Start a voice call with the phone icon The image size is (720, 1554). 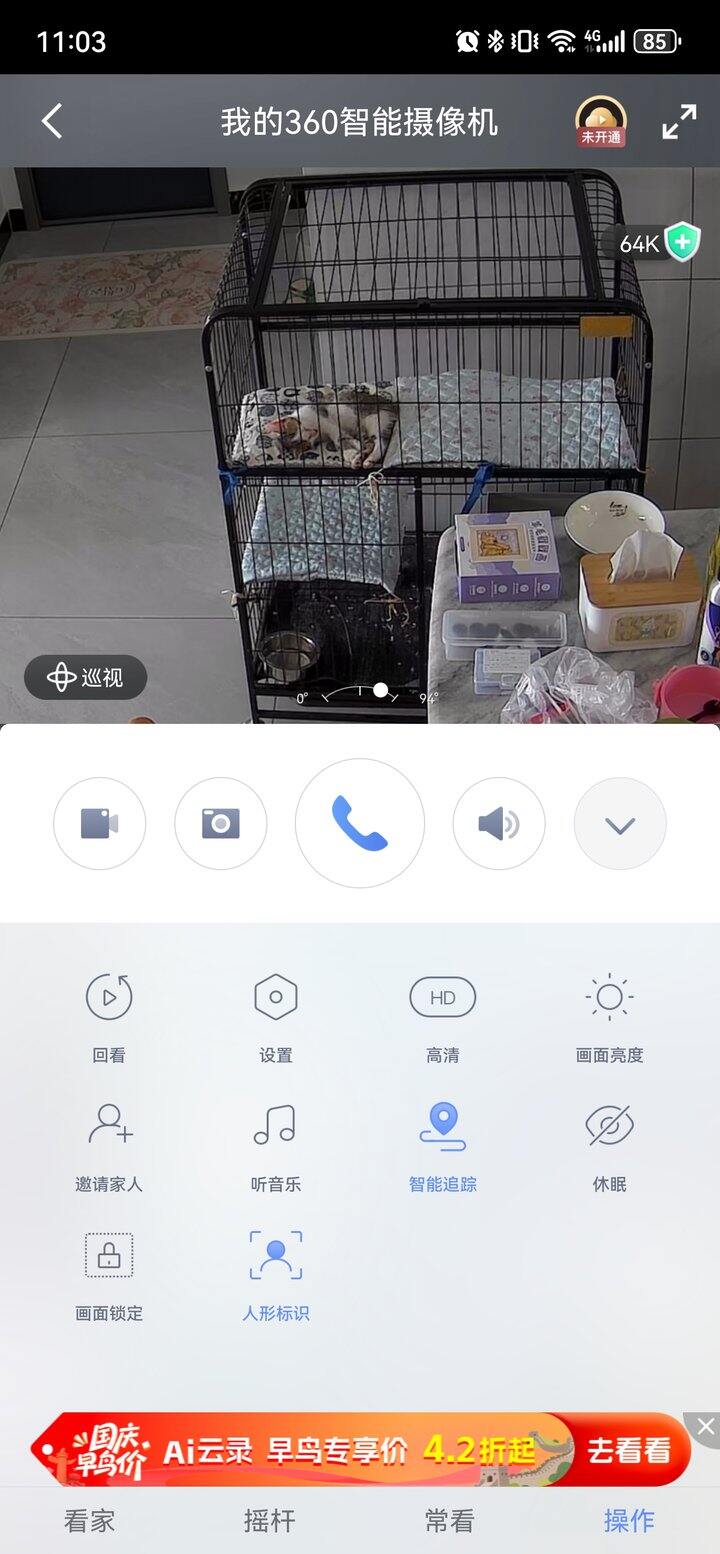point(360,823)
